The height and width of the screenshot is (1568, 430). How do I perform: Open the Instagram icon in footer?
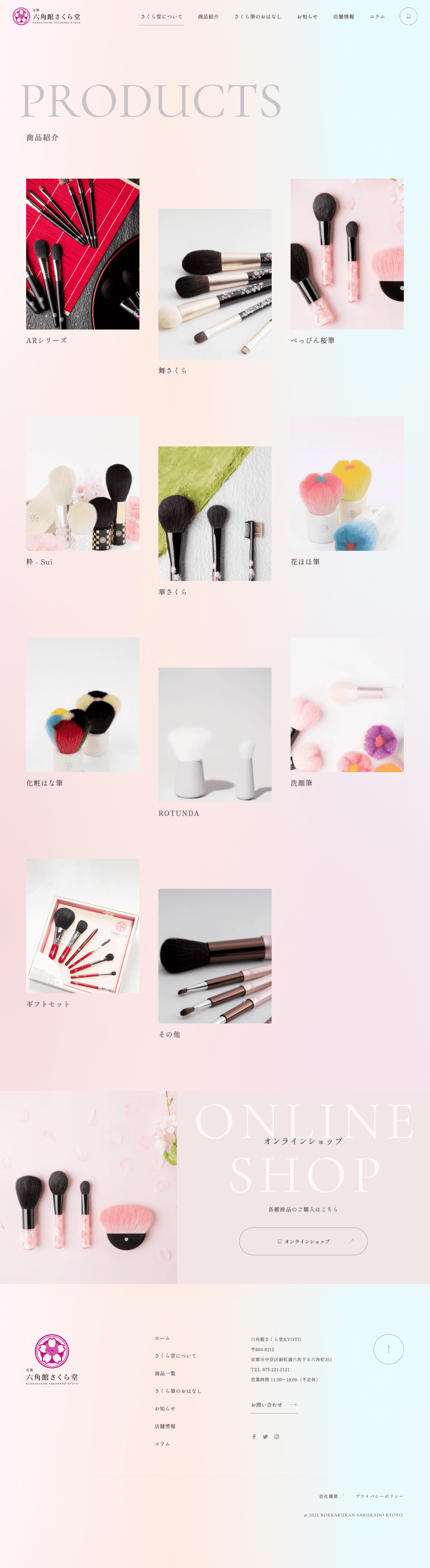tap(276, 1437)
